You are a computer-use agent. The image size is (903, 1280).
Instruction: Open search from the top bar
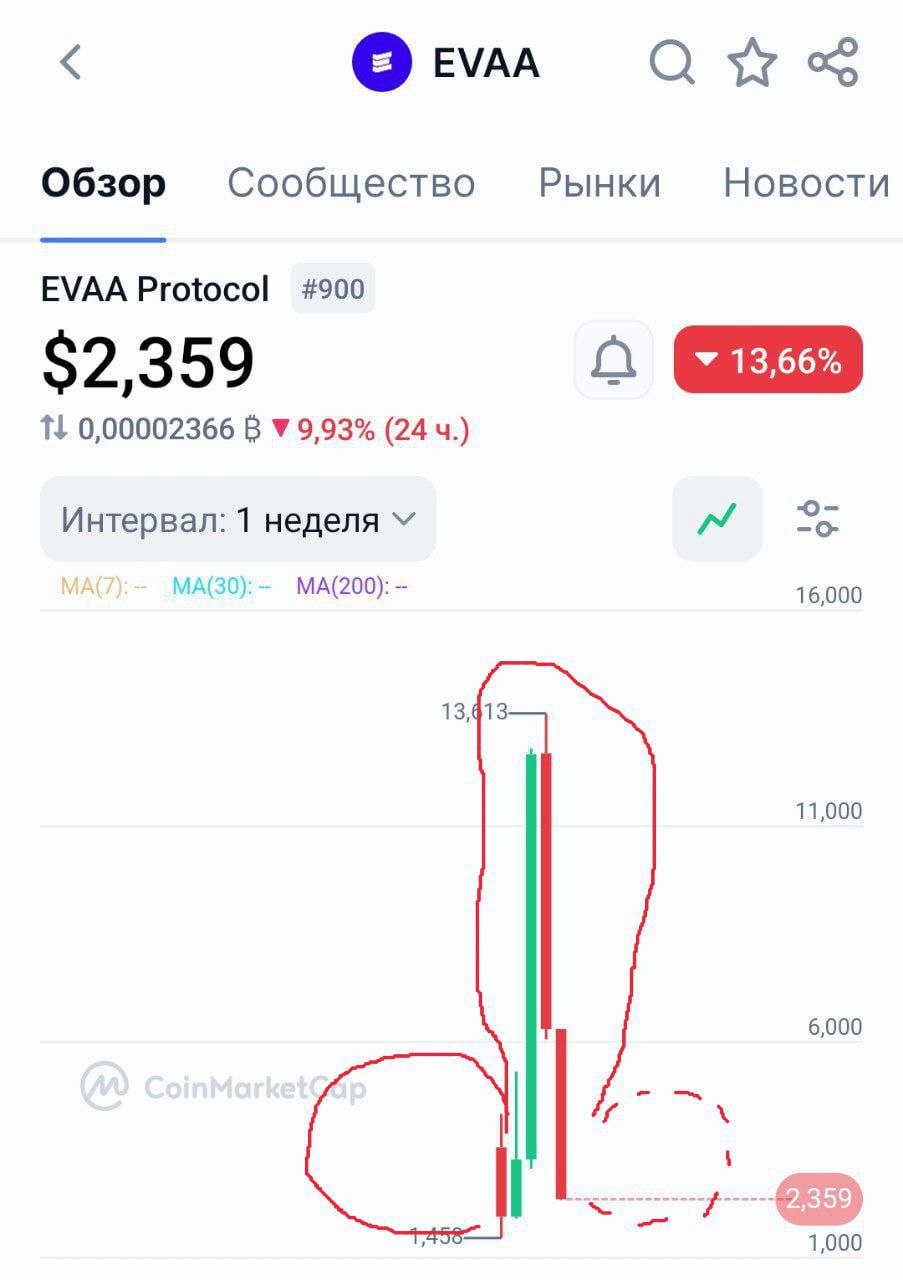[672, 62]
